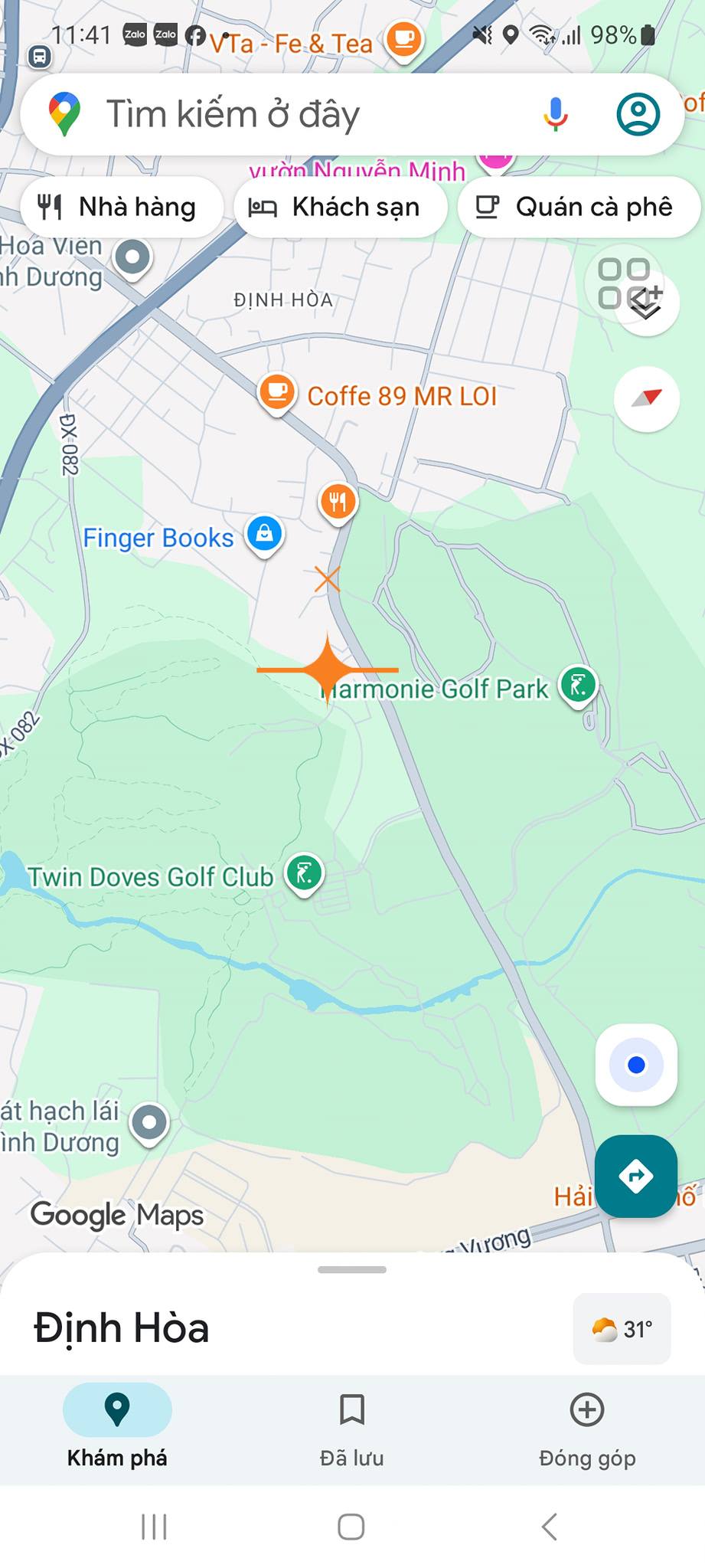Open directions with the turn arrow button

click(636, 1176)
